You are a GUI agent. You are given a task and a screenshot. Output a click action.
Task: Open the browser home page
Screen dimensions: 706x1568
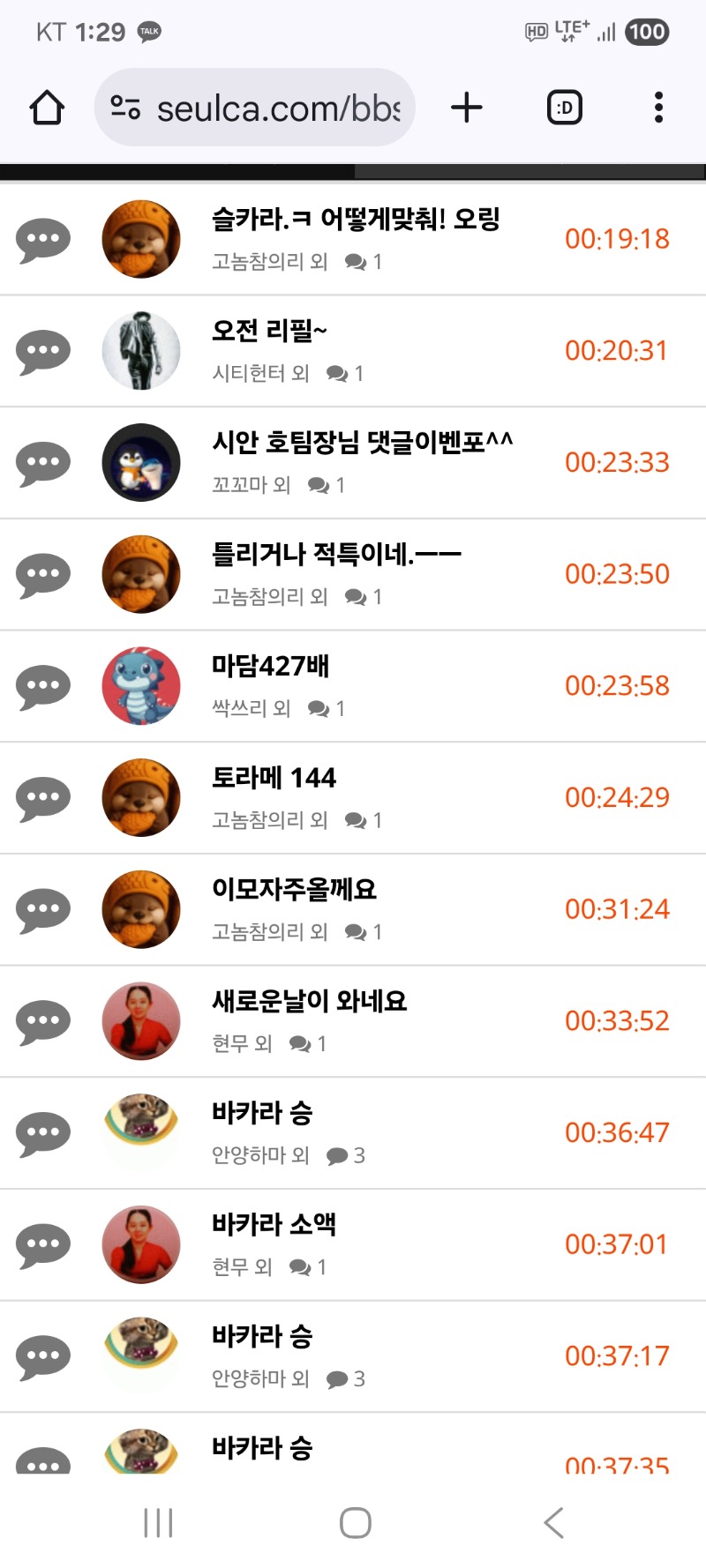click(47, 108)
